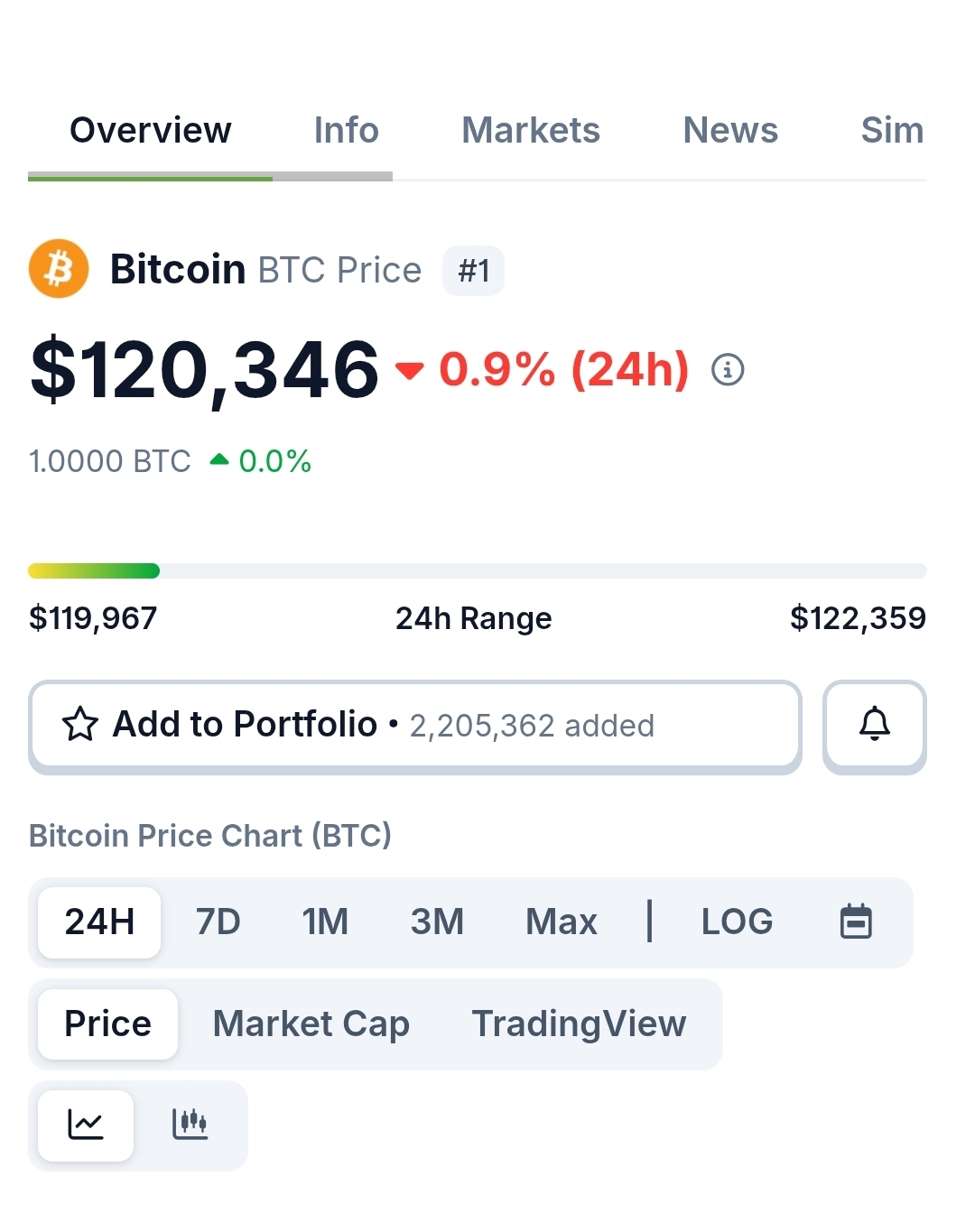This screenshot has width=975, height=1232.
Task: Set a price alert with the bell
Action: (874, 726)
